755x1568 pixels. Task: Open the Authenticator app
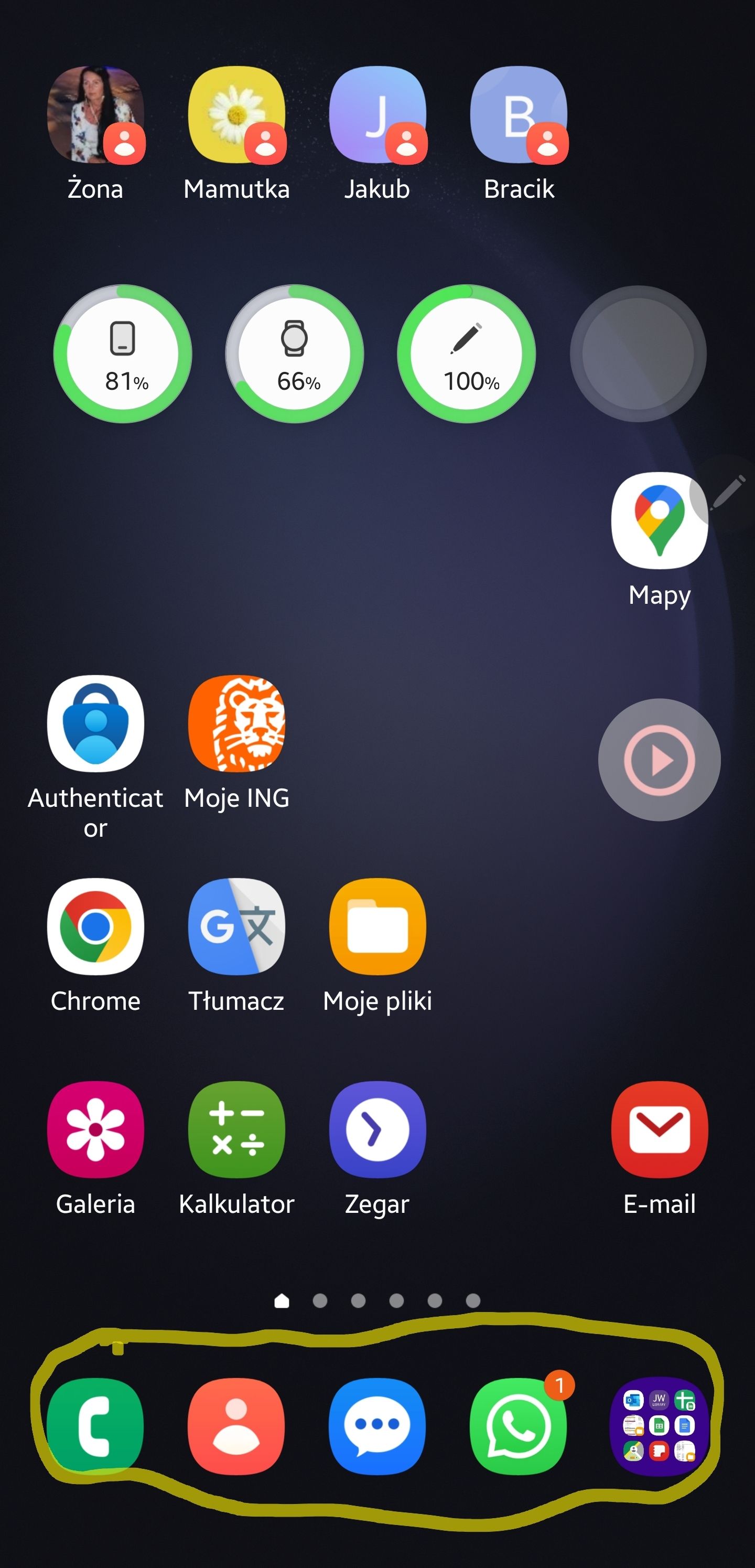coord(95,723)
